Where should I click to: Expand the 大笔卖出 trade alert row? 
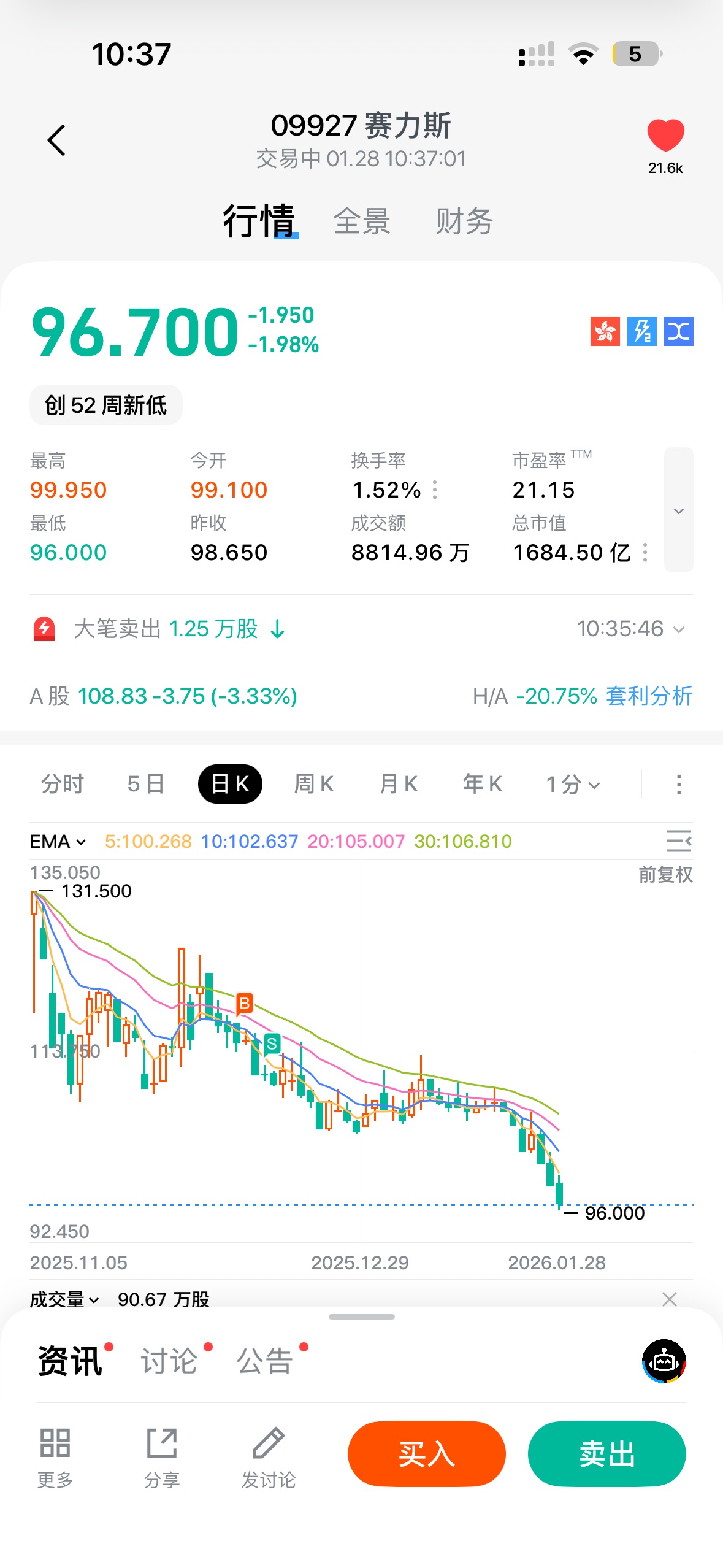[x=678, y=629]
